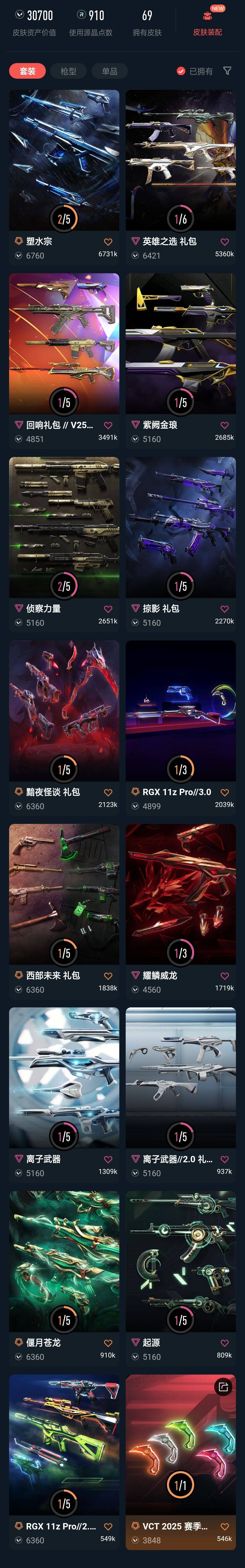Toggle the 已拥有 owned checkbox

click(x=181, y=71)
